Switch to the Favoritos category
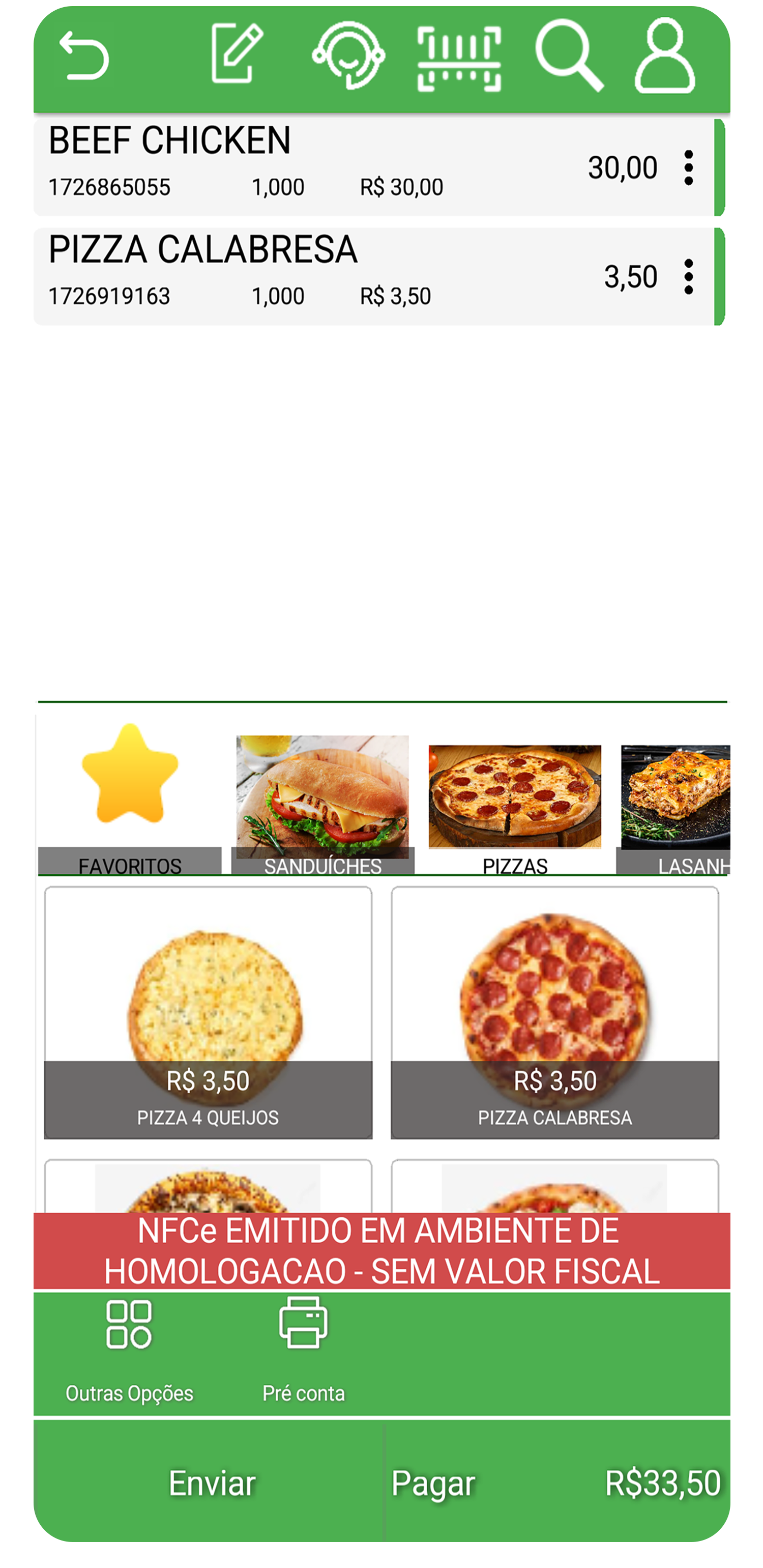Image resolution: width=763 pixels, height=1568 pixels. click(130, 797)
